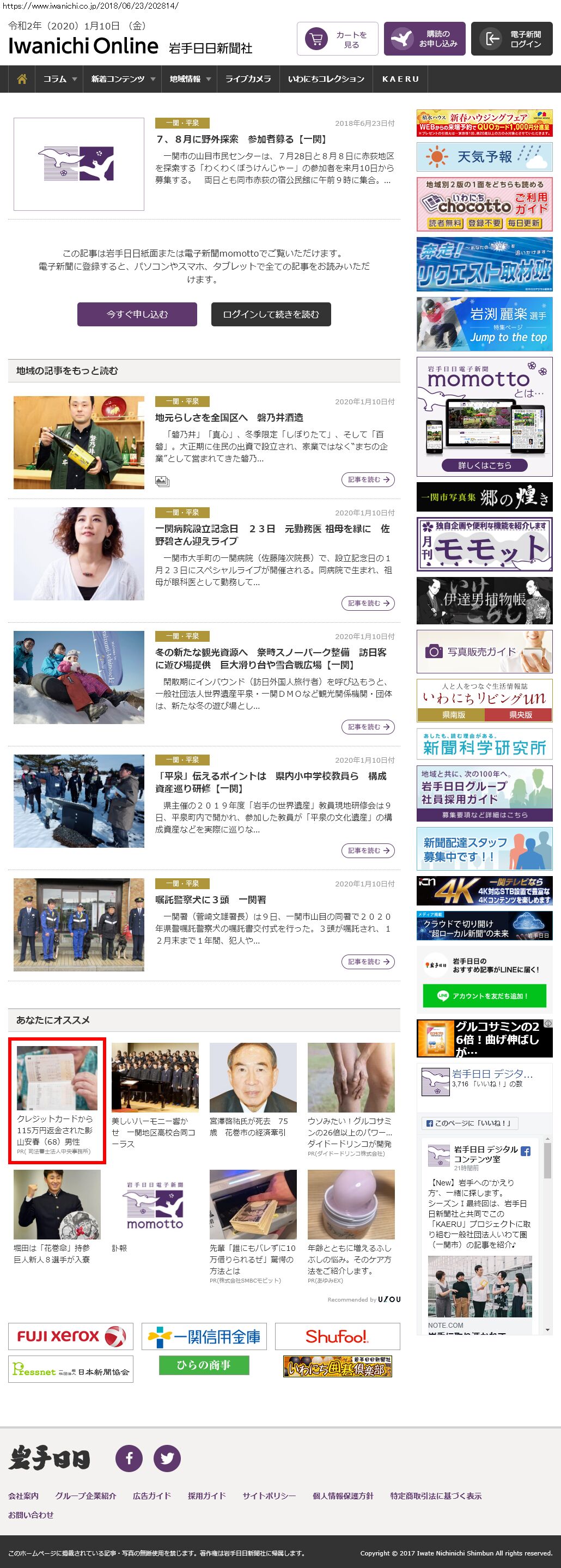The height and width of the screenshot is (1568, 561).
Task: Expand the 新着コンテンツ menu
Action: pyautogui.click(x=123, y=79)
